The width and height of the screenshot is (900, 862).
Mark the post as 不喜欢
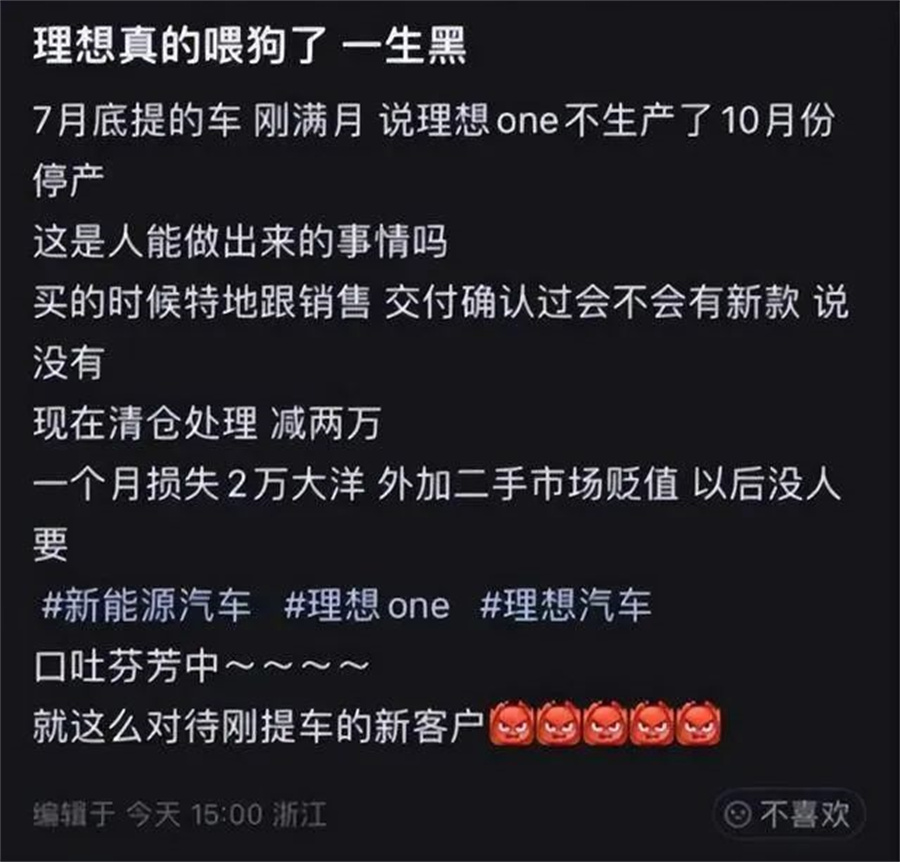click(789, 815)
